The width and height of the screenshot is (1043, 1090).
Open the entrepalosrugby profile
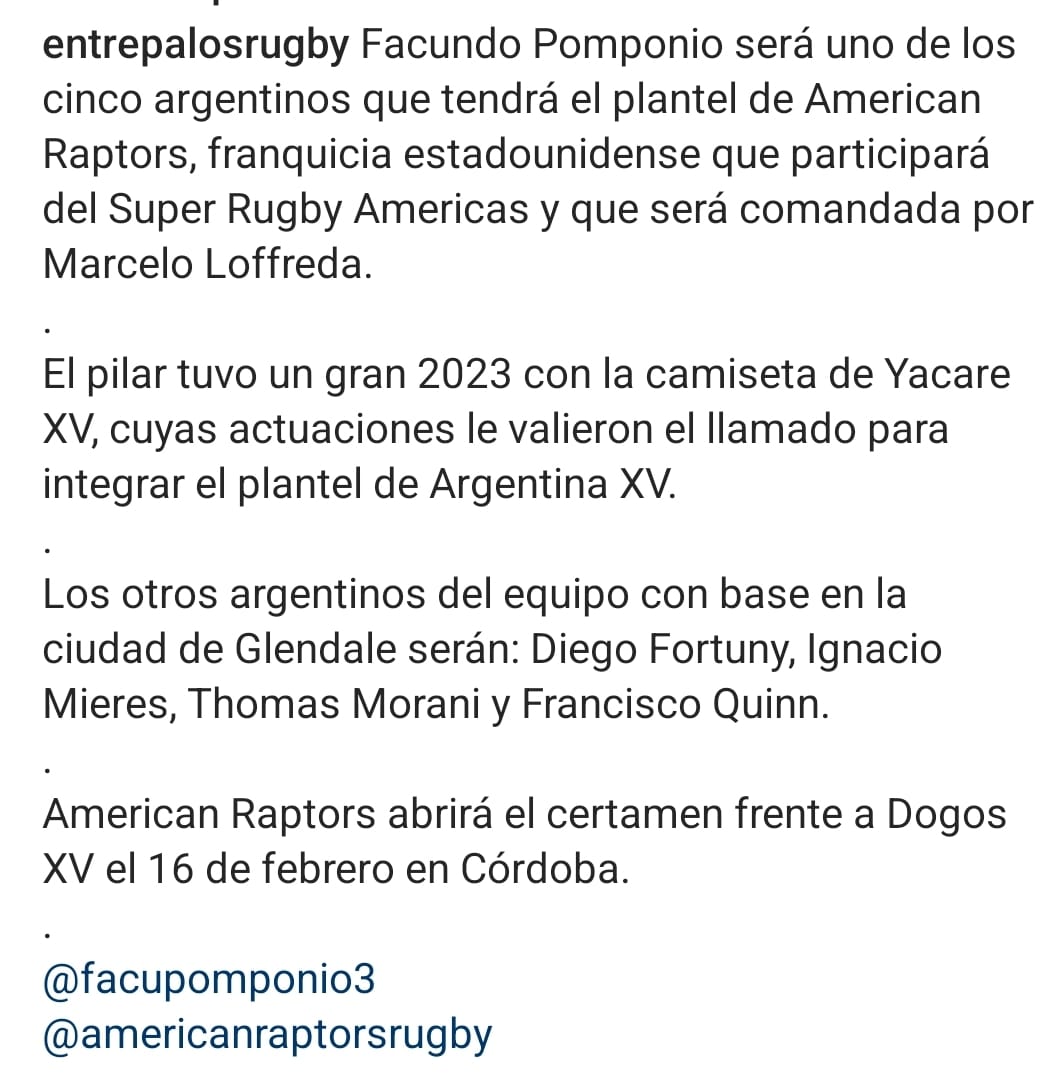196,46
